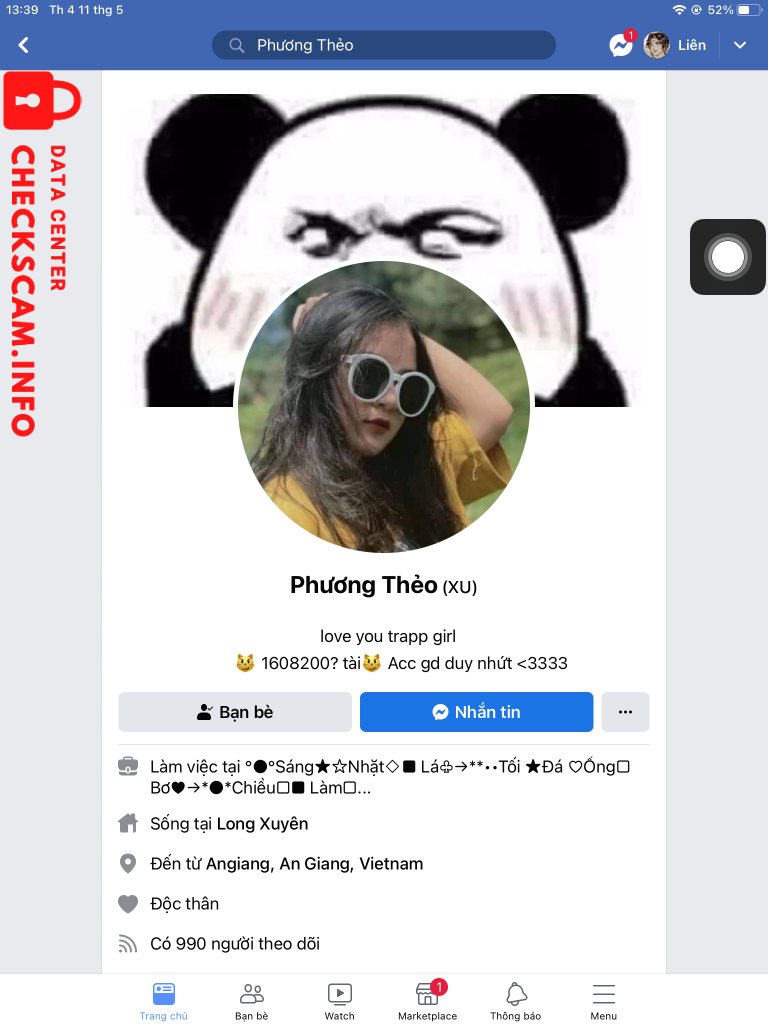Open the Long Xuyên location link
This screenshot has height=1024, width=768.
pos(262,824)
